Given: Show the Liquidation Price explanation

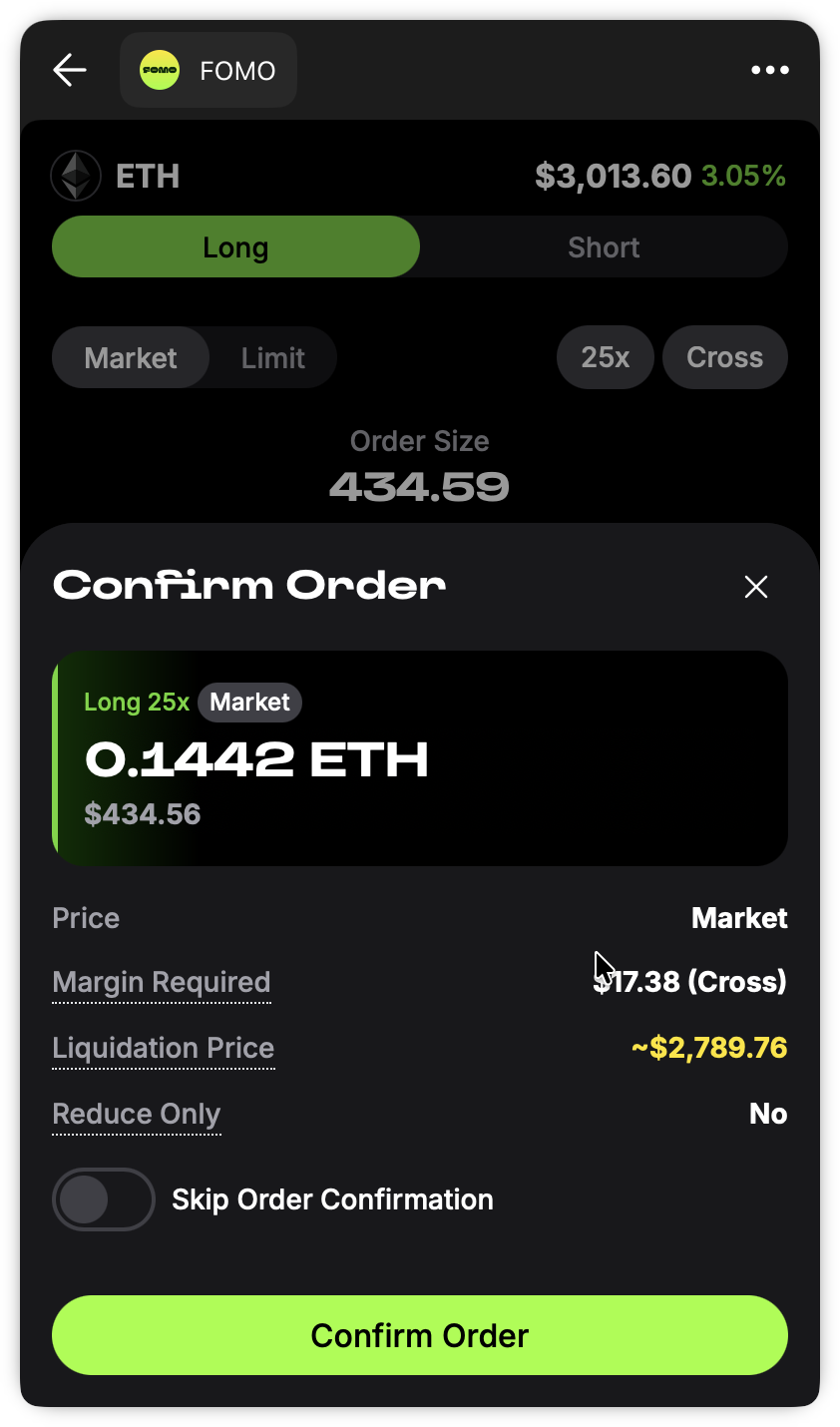Looking at the screenshot, I should [x=164, y=1049].
